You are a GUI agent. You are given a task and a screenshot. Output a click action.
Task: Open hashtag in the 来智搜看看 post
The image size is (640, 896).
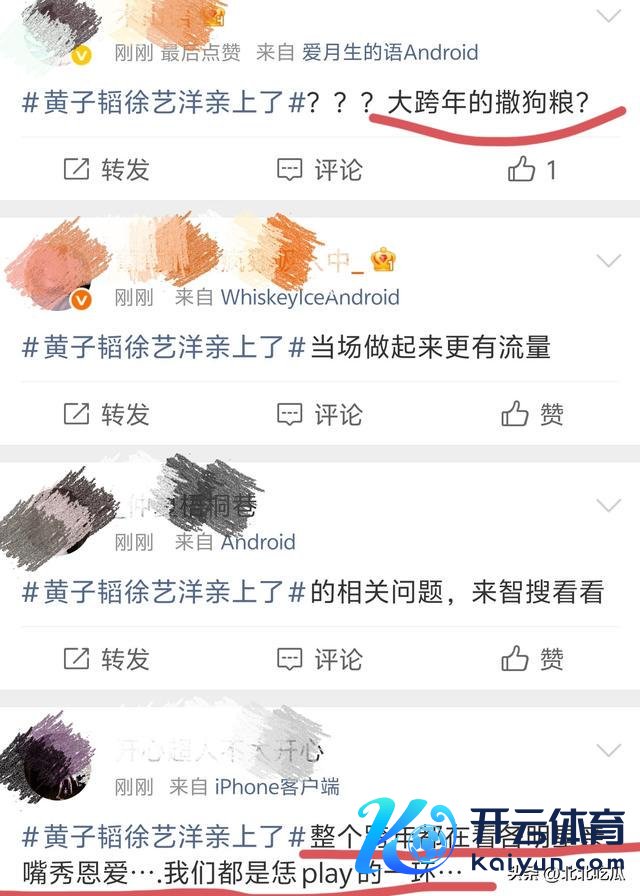point(164,592)
